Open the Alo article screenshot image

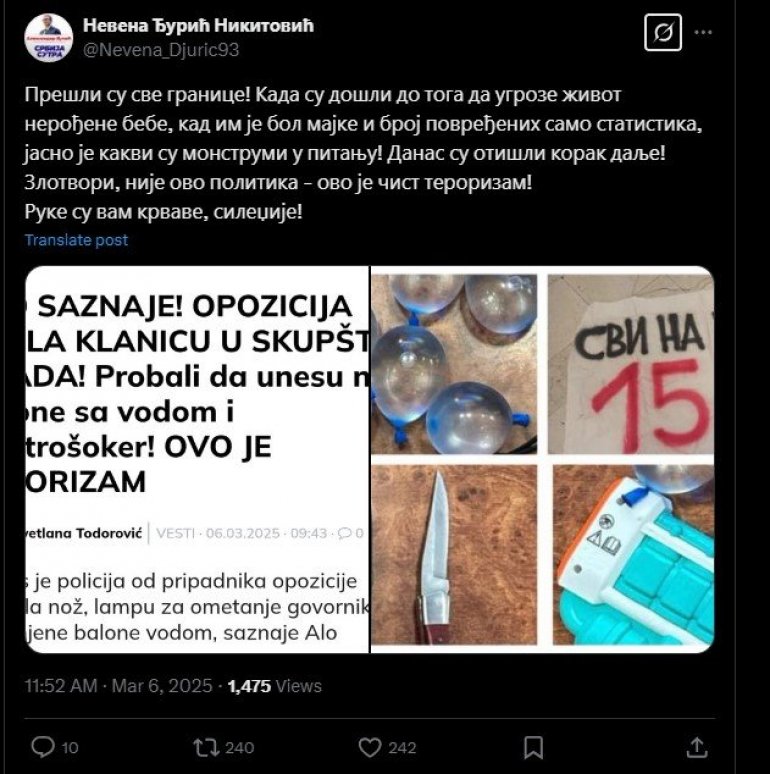pos(197,459)
